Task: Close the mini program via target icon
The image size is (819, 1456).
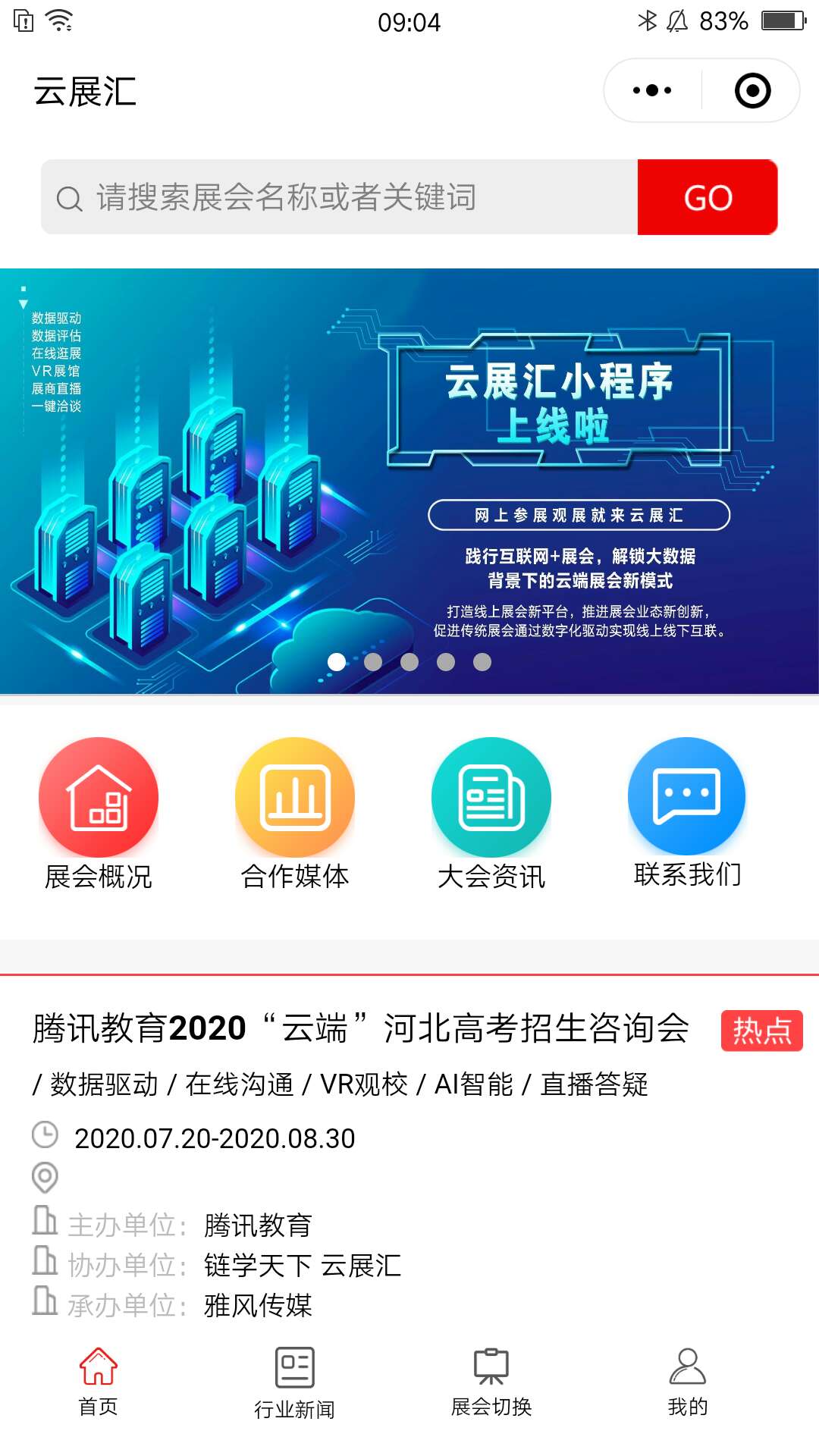Action: pyautogui.click(x=752, y=91)
